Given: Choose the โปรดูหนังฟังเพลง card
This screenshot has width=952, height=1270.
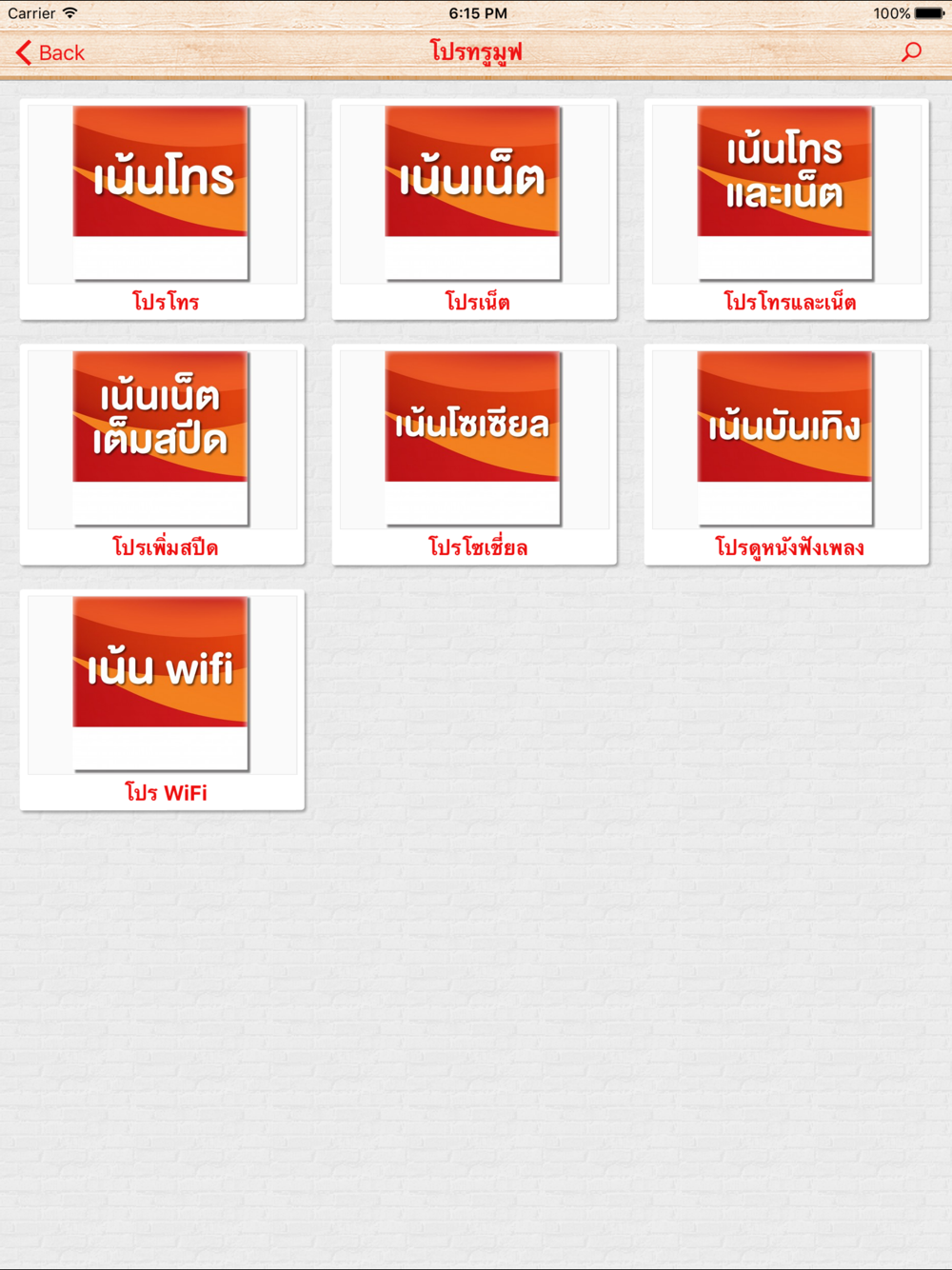Looking at the screenshot, I should (x=786, y=455).
